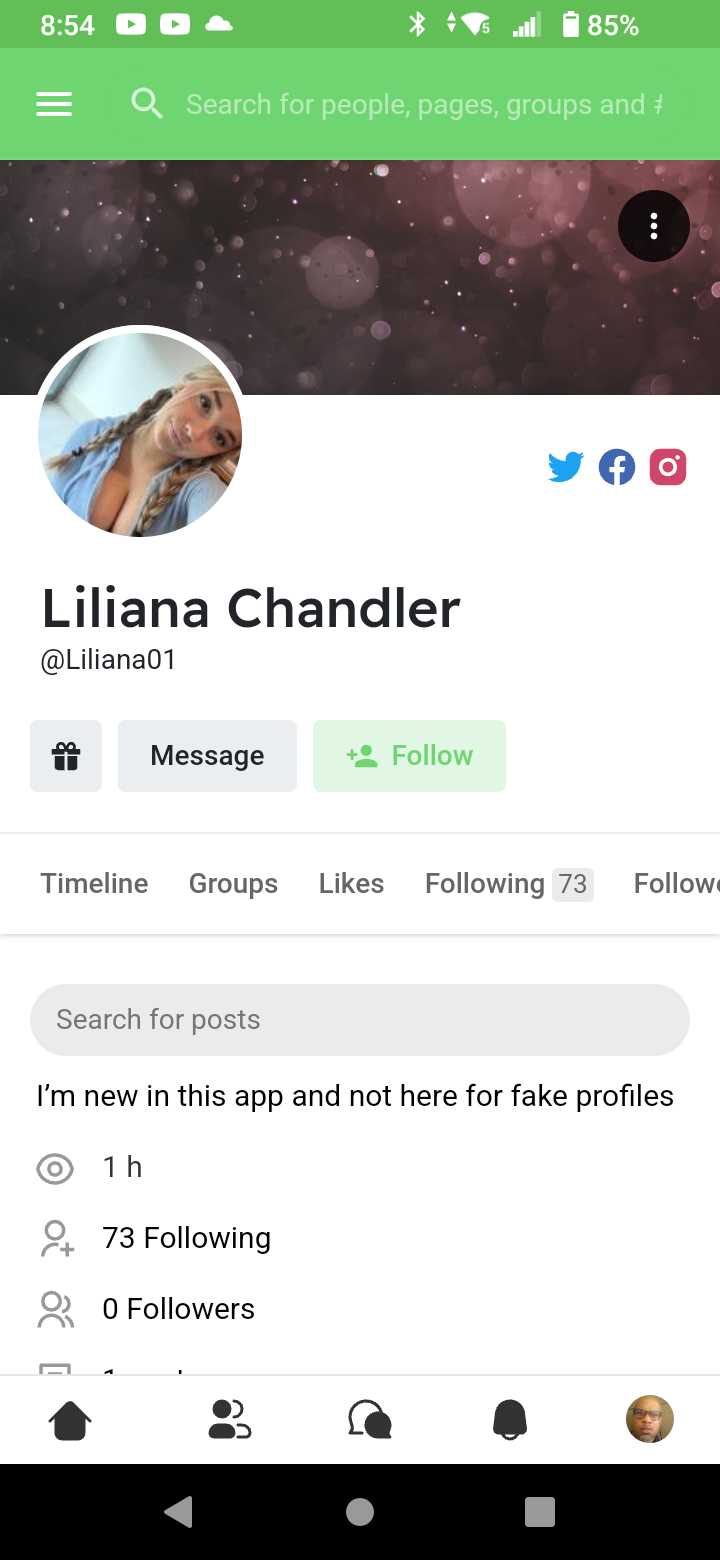Open Liliana's Instagram link
The width and height of the screenshot is (720, 1560).
click(668, 467)
